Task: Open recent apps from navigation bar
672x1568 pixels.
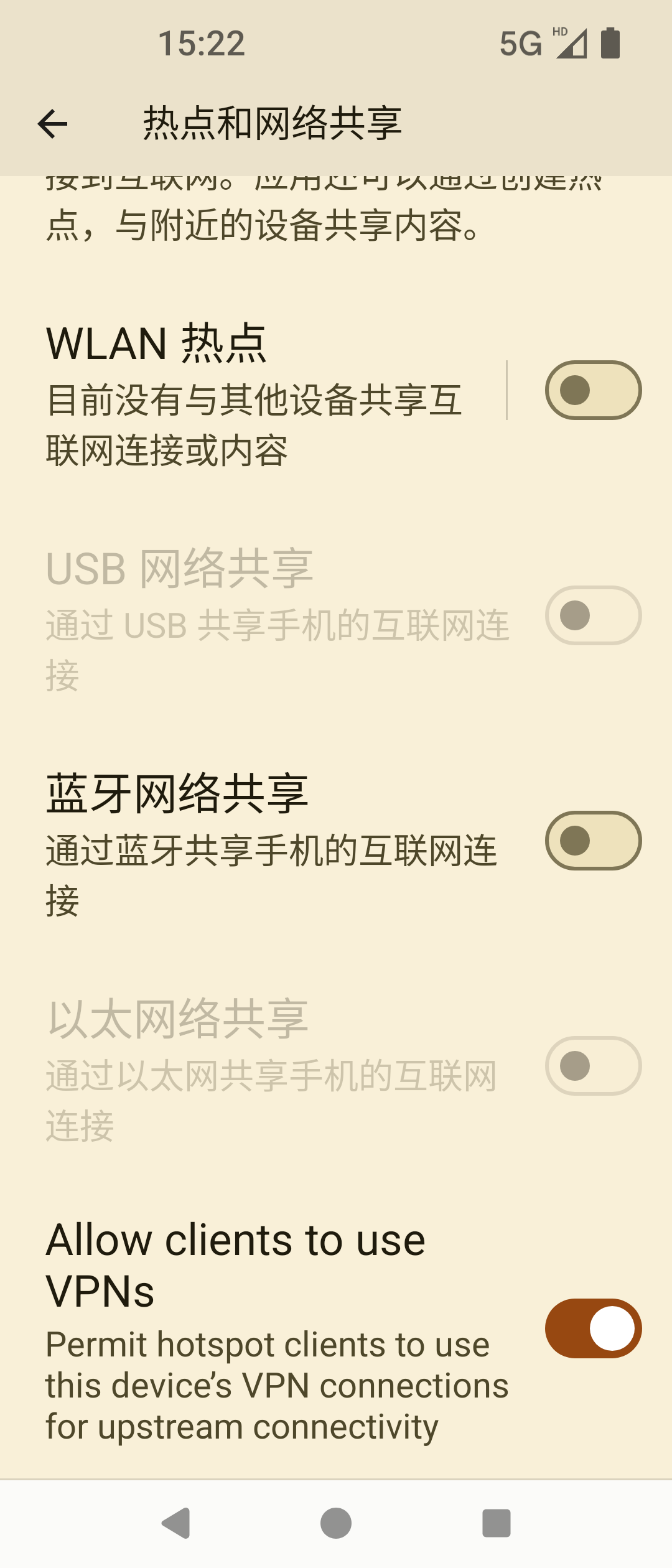Action: (x=496, y=1523)
